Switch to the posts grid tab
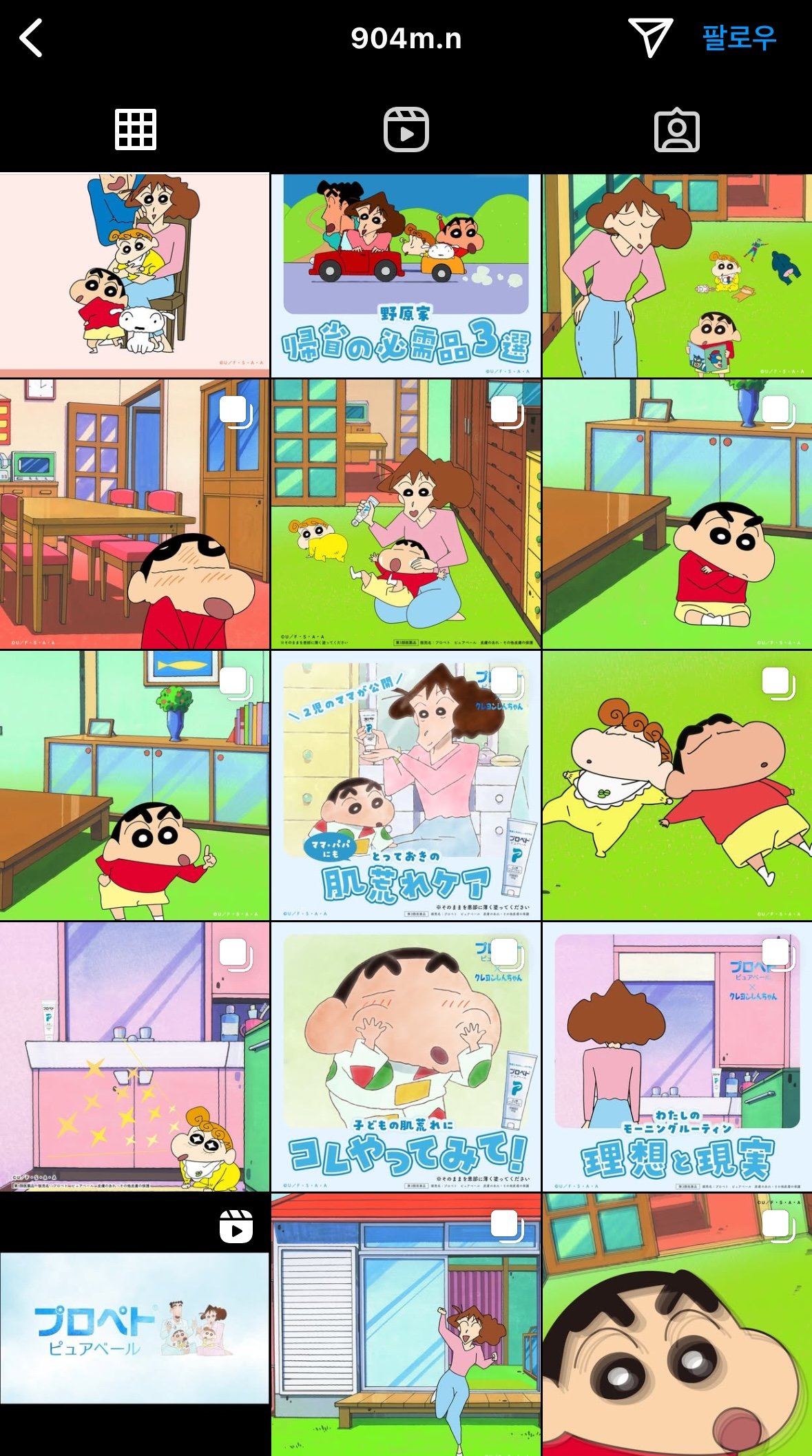Image resolution: width=812 pixels, height=1456 pixels. coord(135,129)
